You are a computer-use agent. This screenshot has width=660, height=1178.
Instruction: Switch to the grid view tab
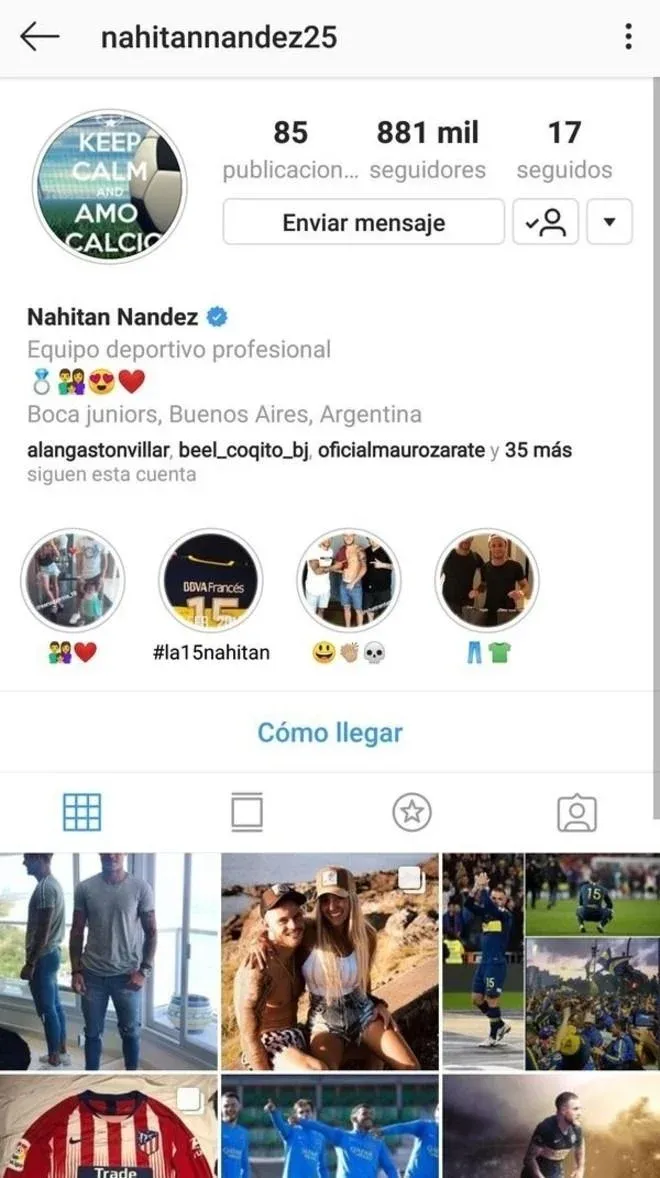82,812
